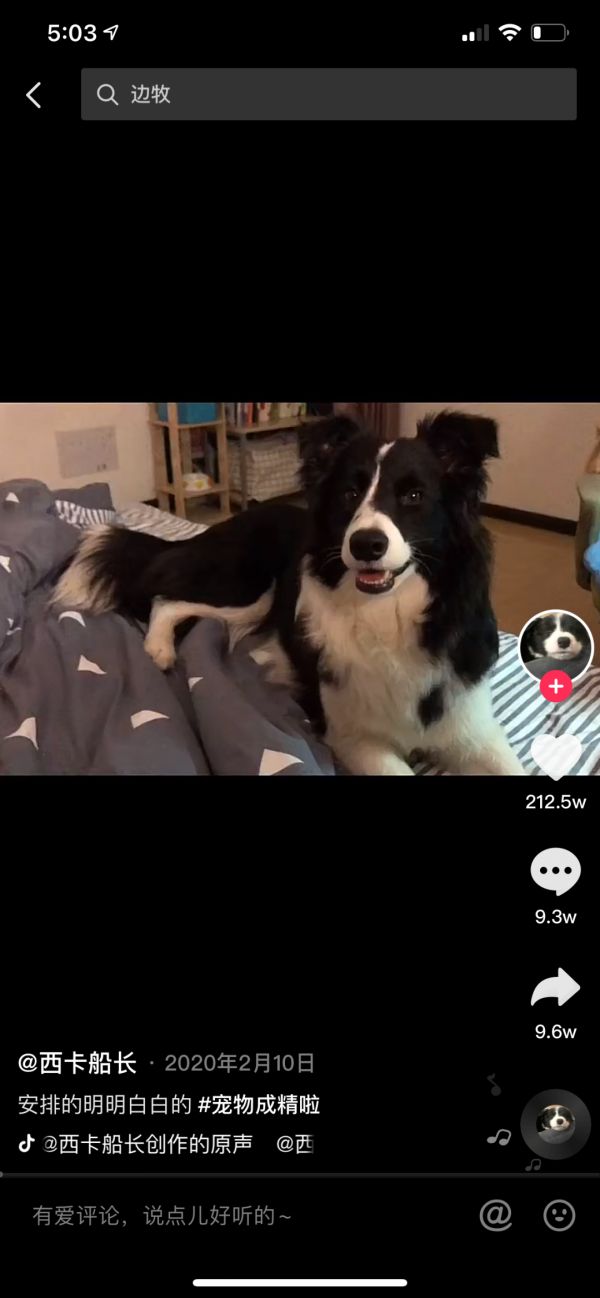The width and height of the screenshot is (600, 1298).
Task: Mention someone using the @ icon
Action: click(496, 1215)
